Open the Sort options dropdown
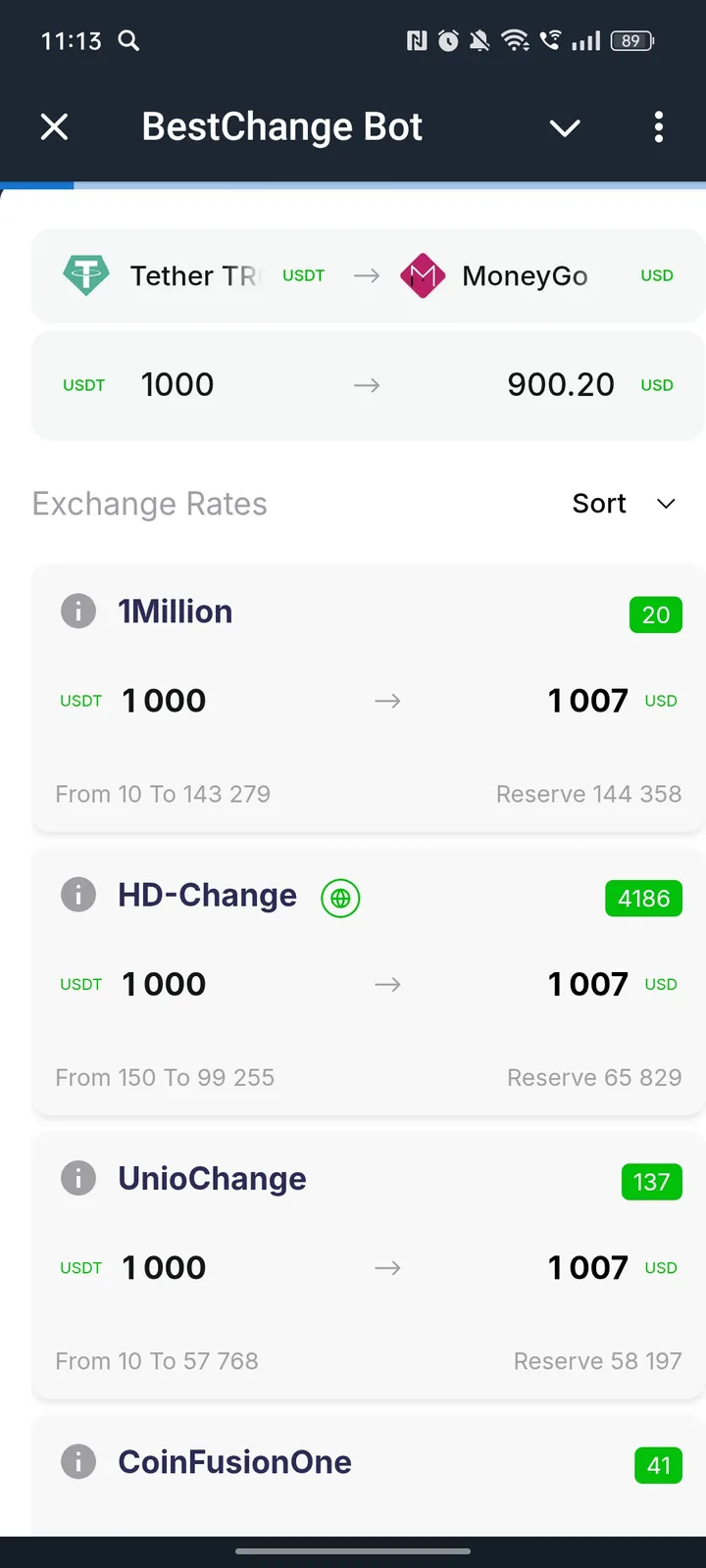 pyautogui.click(x=625, y=504)
